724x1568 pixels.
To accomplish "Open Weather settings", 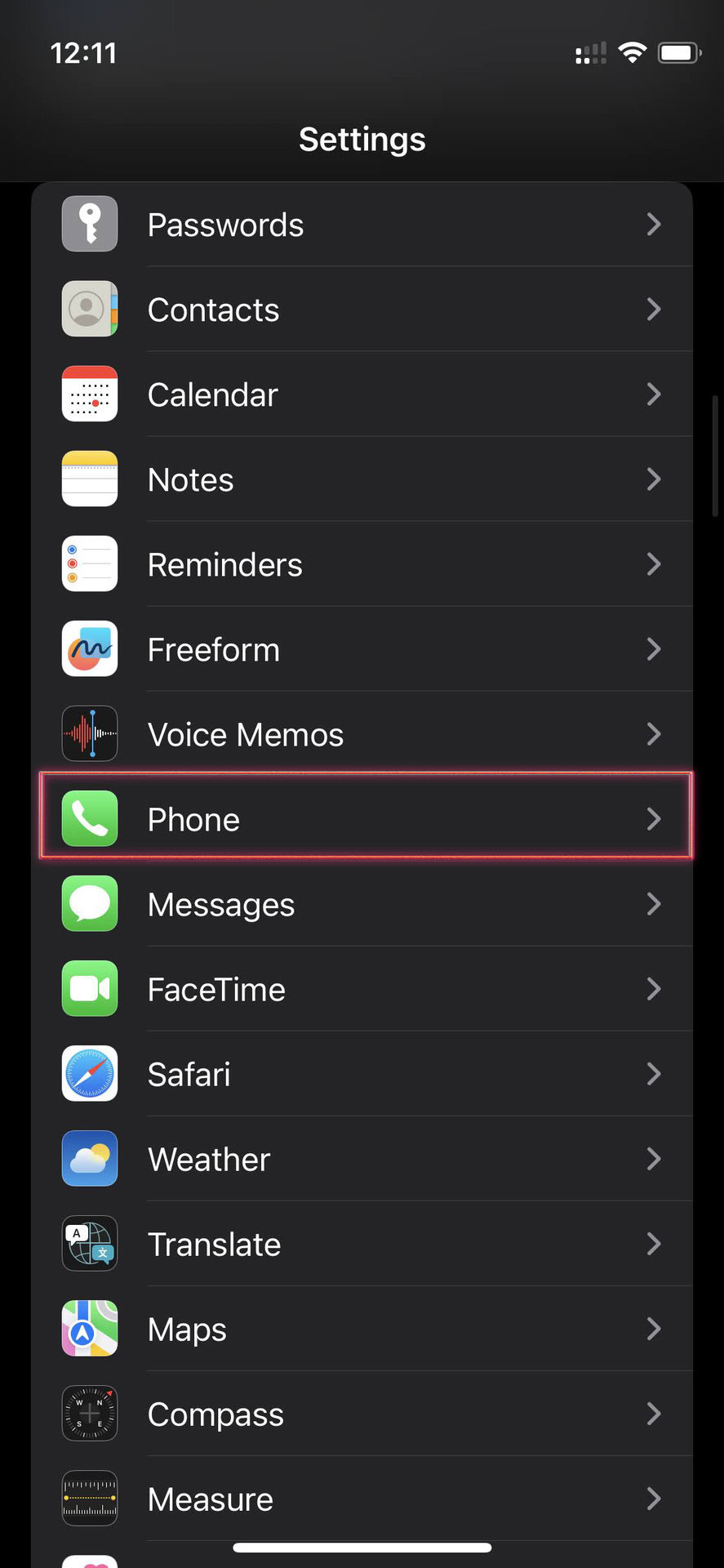I will point(362,1159).
